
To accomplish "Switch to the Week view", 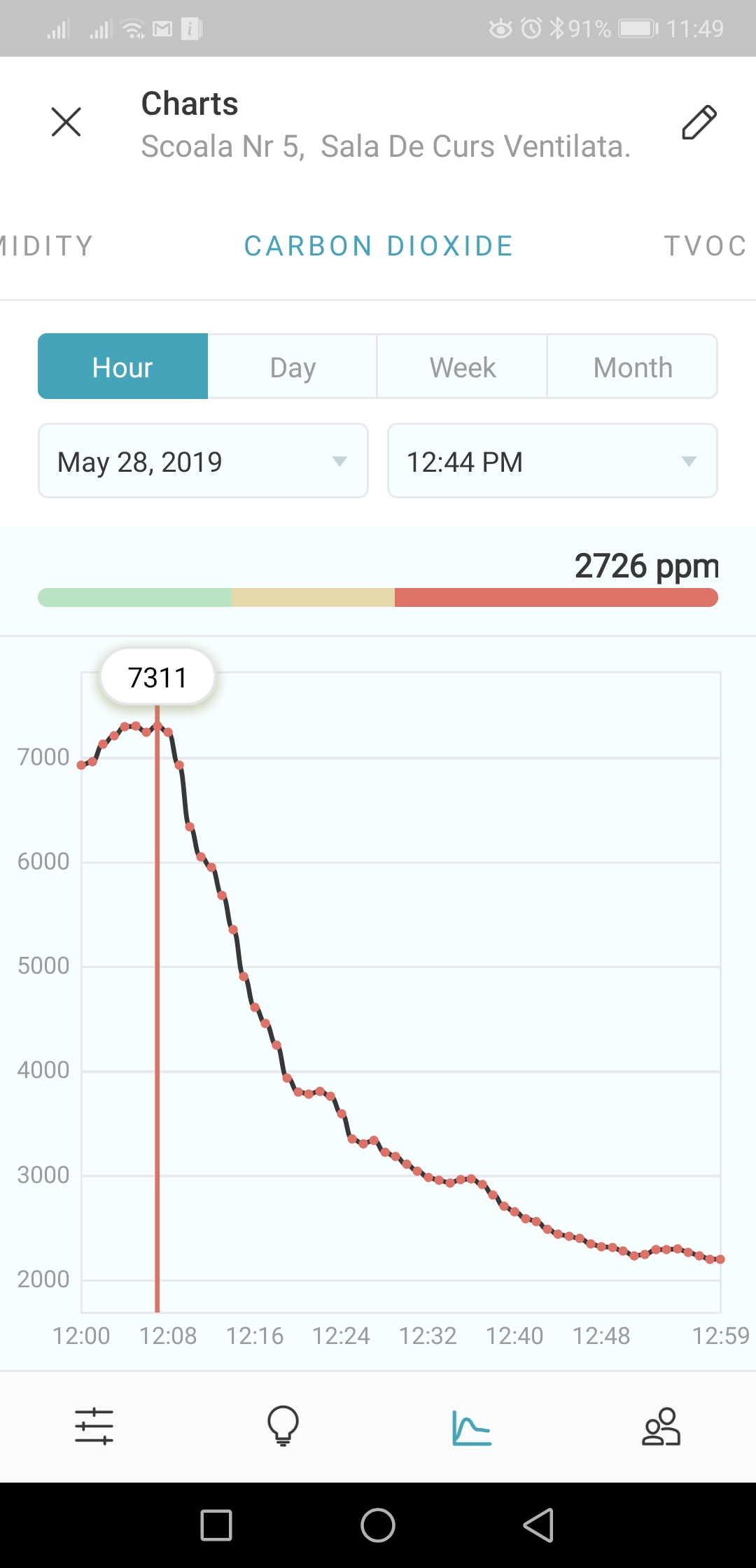I will tap(462, 367).
